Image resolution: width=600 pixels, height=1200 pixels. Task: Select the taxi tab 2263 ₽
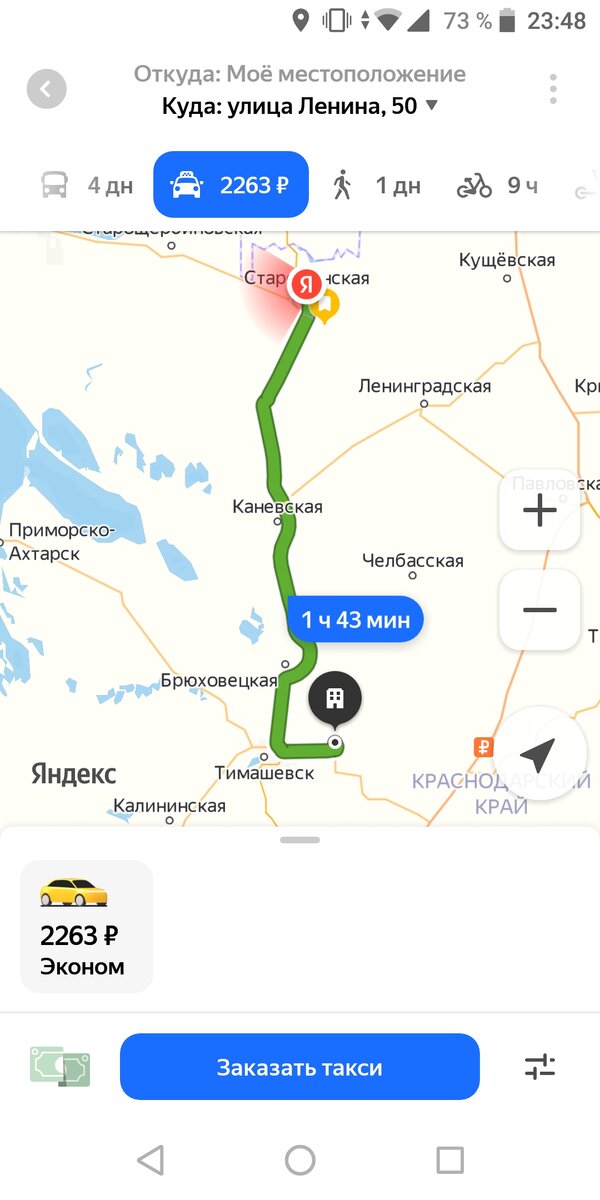click(x=231, y=185)
